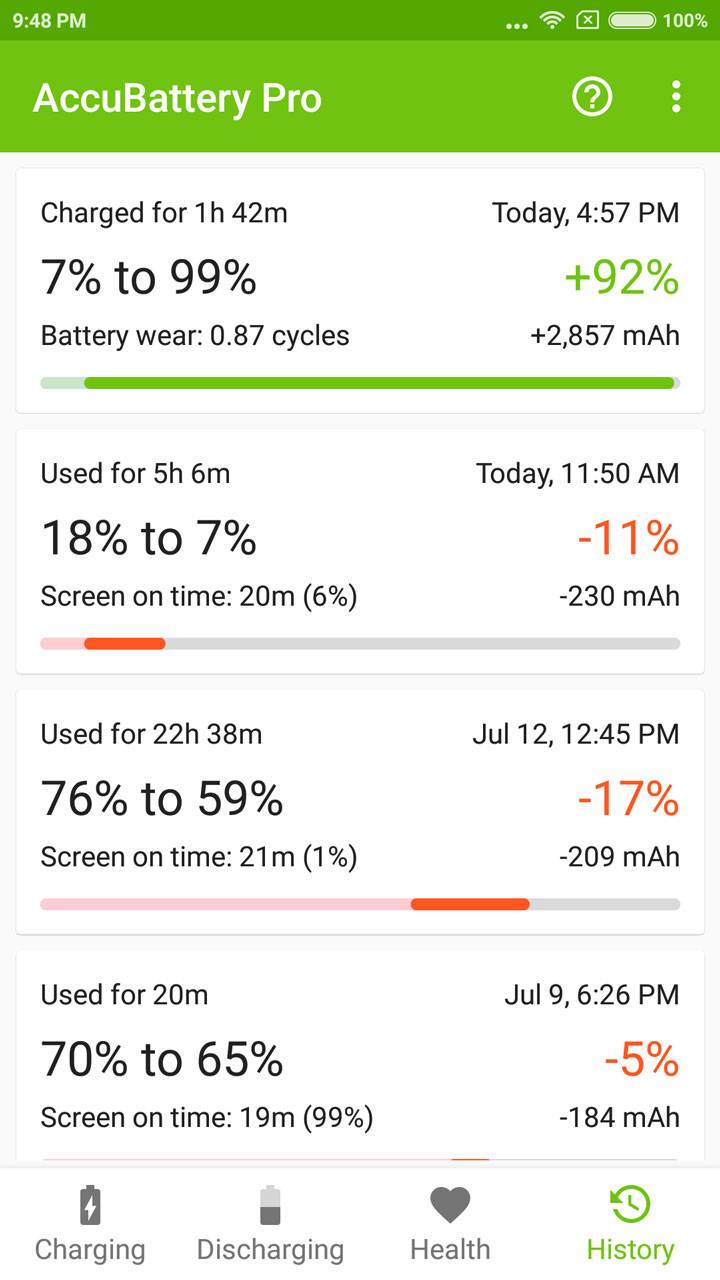Open the 7% to 99% charge session
The width and height of the screenshot is (720, 1280).
360,290
